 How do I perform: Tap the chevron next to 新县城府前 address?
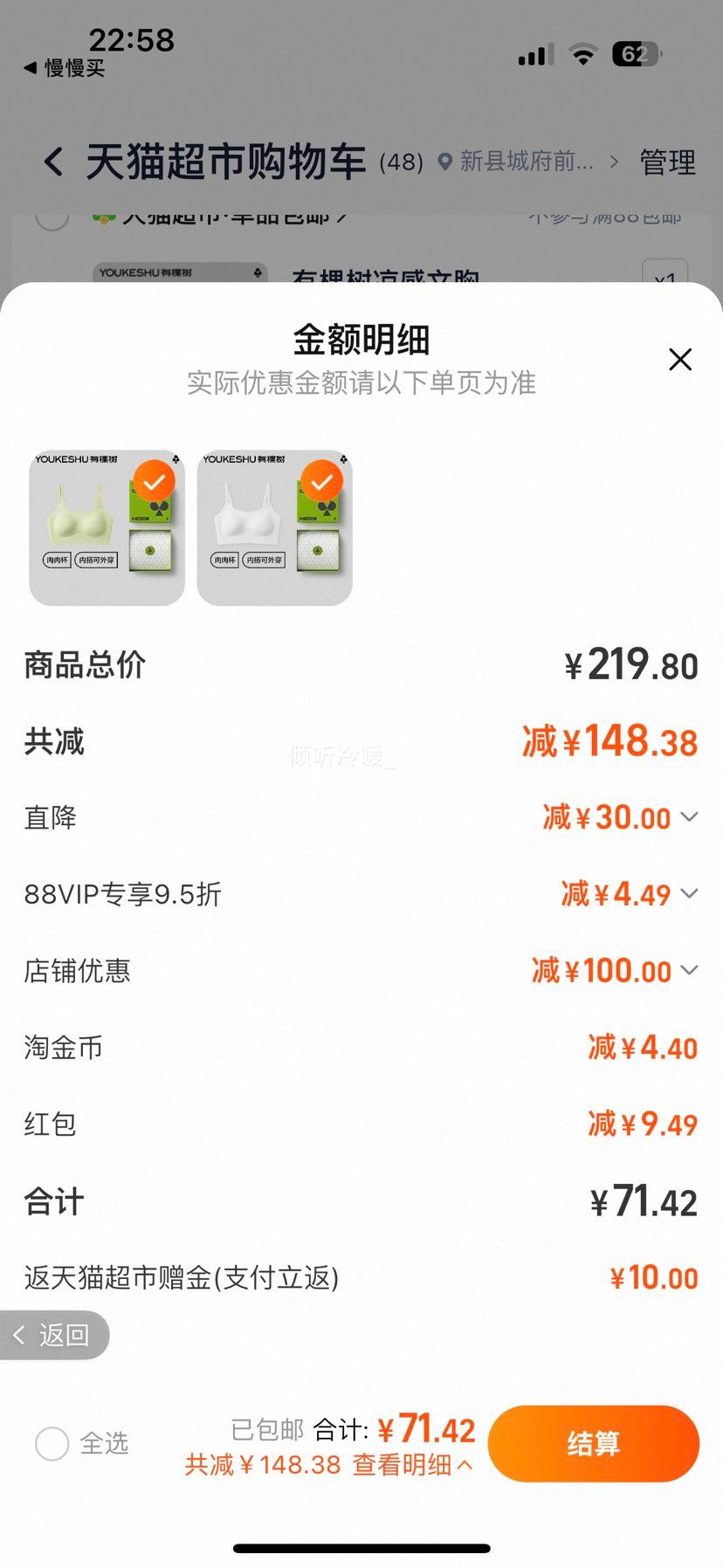pos(614,162)
